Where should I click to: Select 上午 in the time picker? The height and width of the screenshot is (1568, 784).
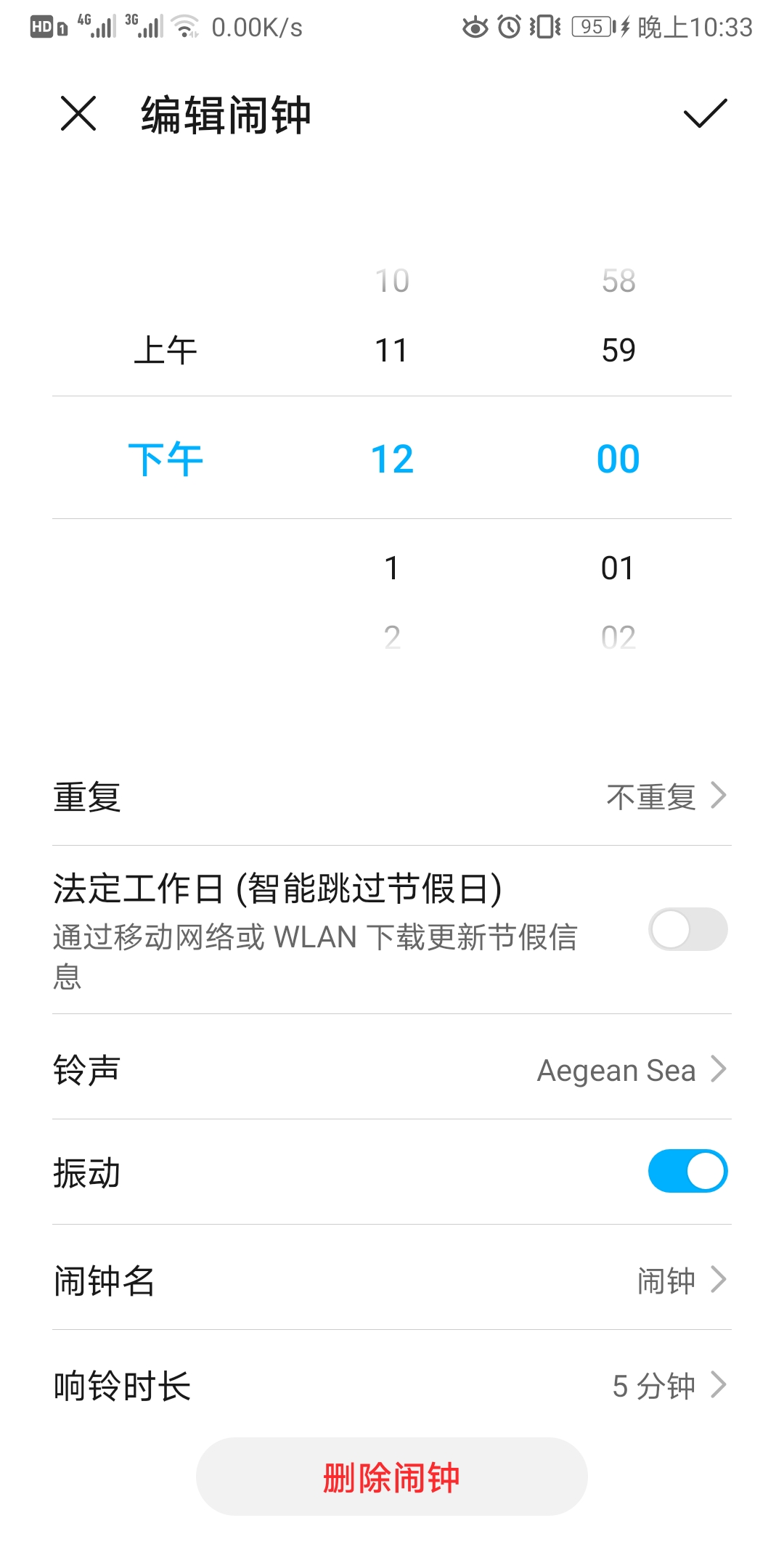click(x=168, y=349)
